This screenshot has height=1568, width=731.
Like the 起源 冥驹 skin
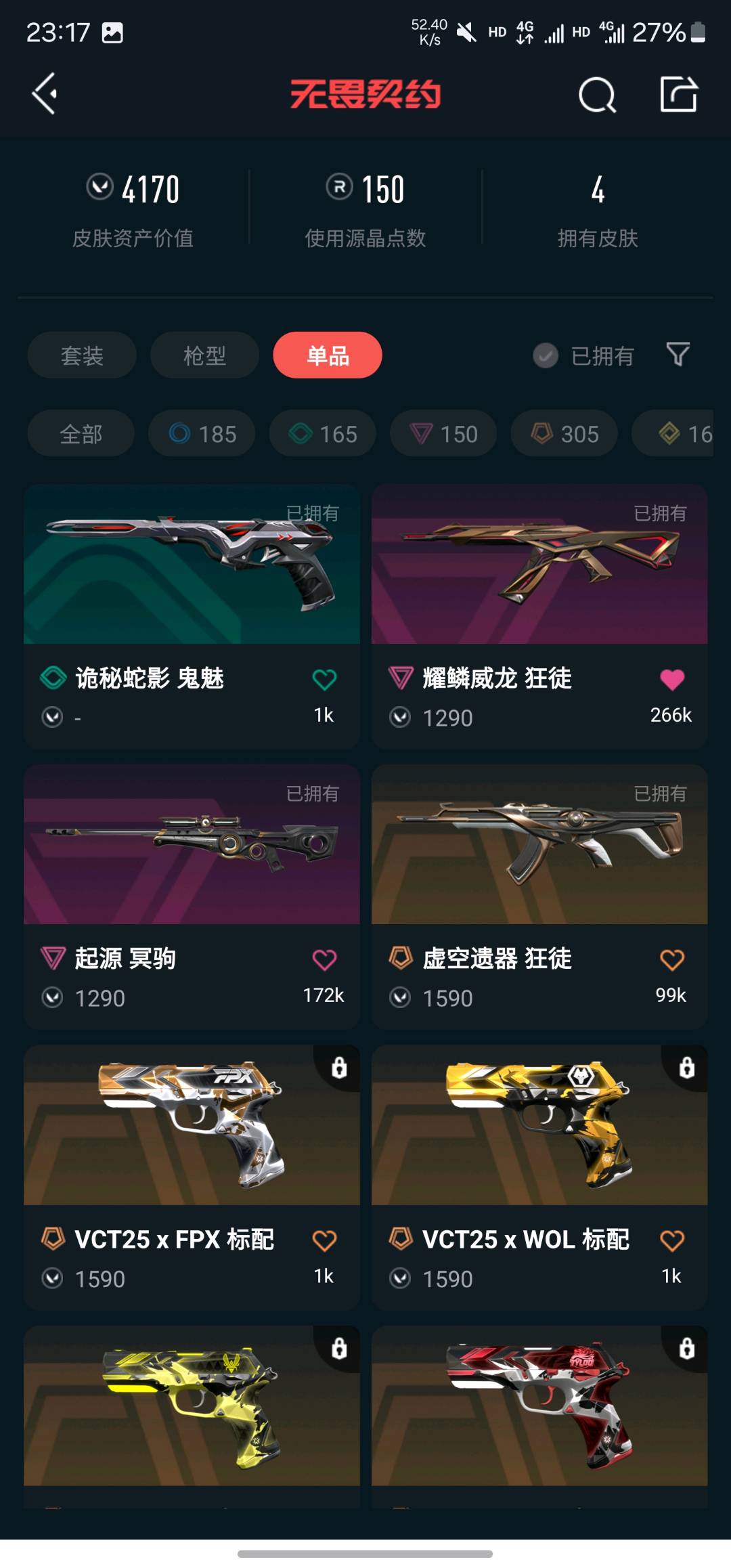coord(324,960)
